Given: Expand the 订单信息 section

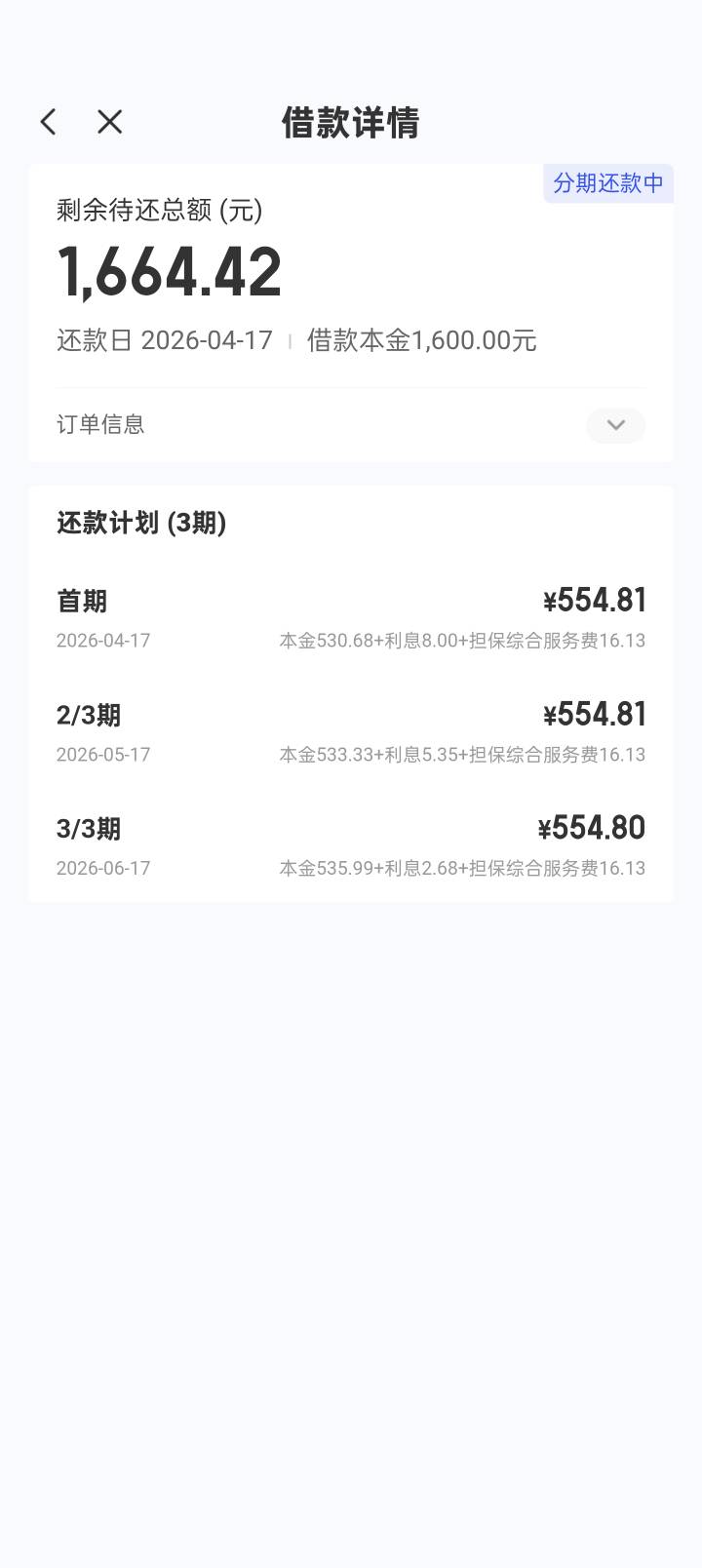Looking at the screenshot, I should click(x=615, y=425).
